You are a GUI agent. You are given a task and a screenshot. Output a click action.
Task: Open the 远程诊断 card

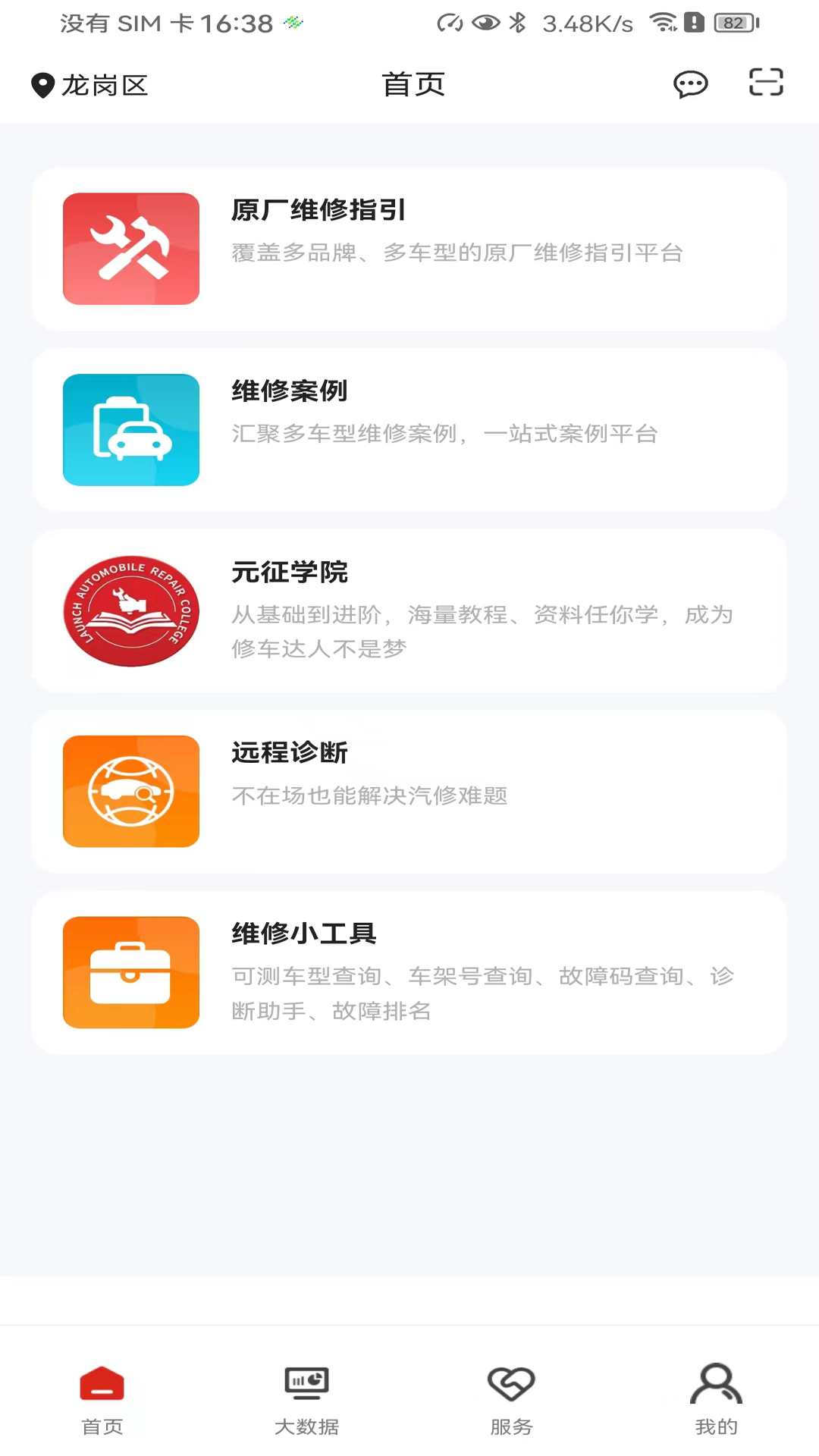click(409, 791)
